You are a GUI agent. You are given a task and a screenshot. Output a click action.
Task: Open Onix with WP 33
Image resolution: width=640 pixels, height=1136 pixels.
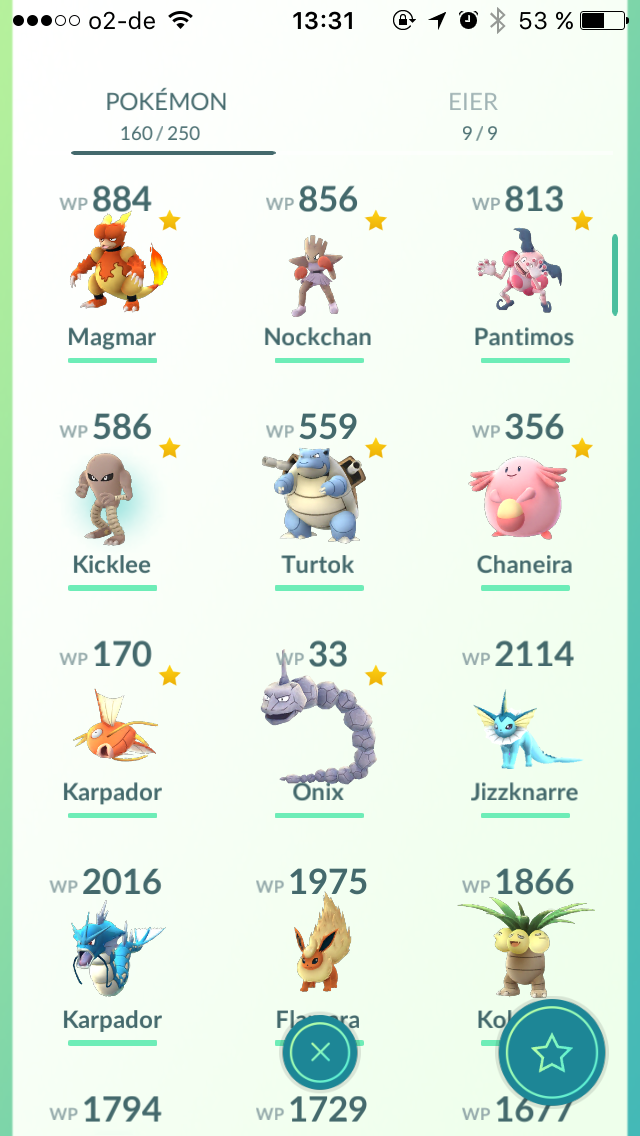click(x=318, y=724)
